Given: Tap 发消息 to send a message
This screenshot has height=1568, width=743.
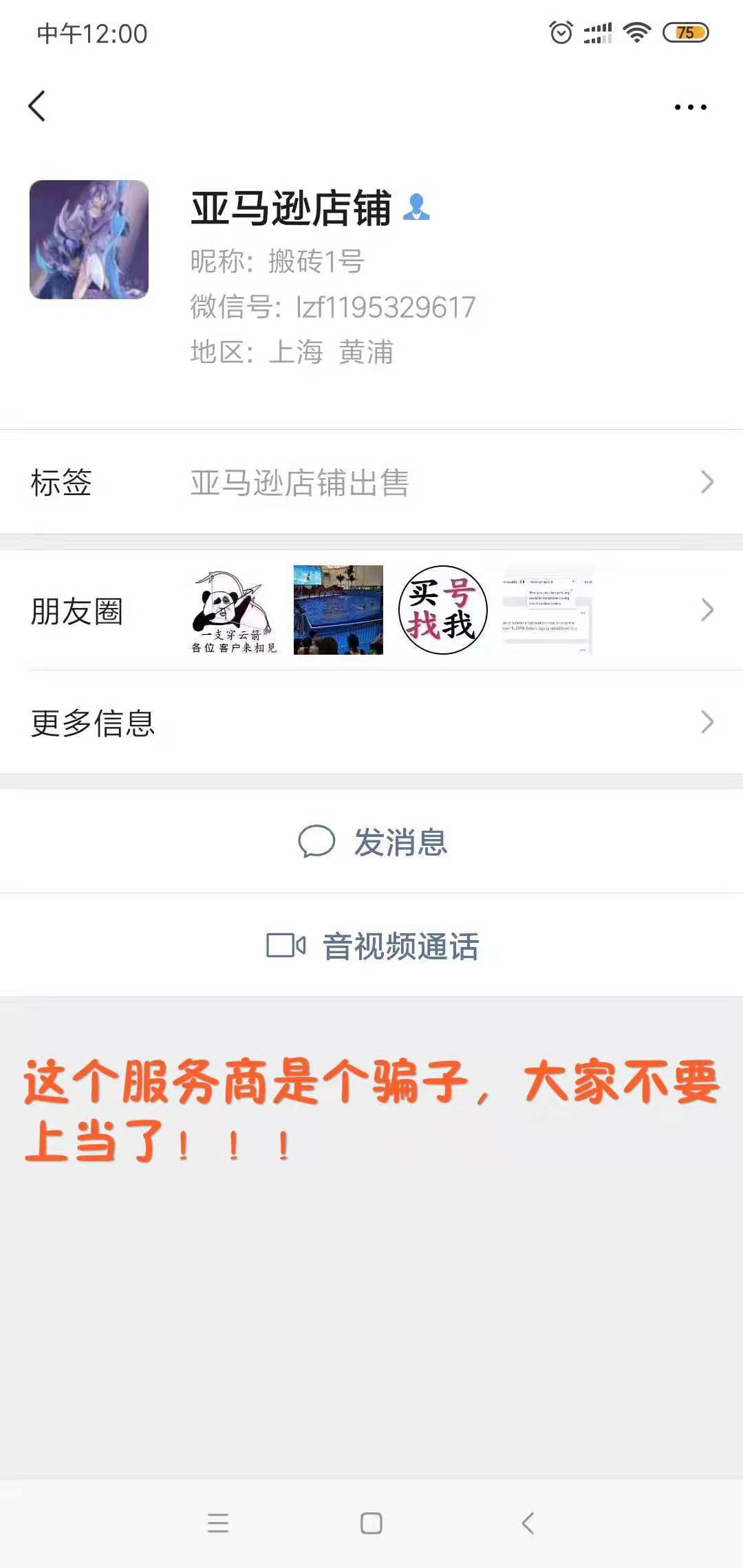Looking at the screenshot, I should (x=372, y=842).
